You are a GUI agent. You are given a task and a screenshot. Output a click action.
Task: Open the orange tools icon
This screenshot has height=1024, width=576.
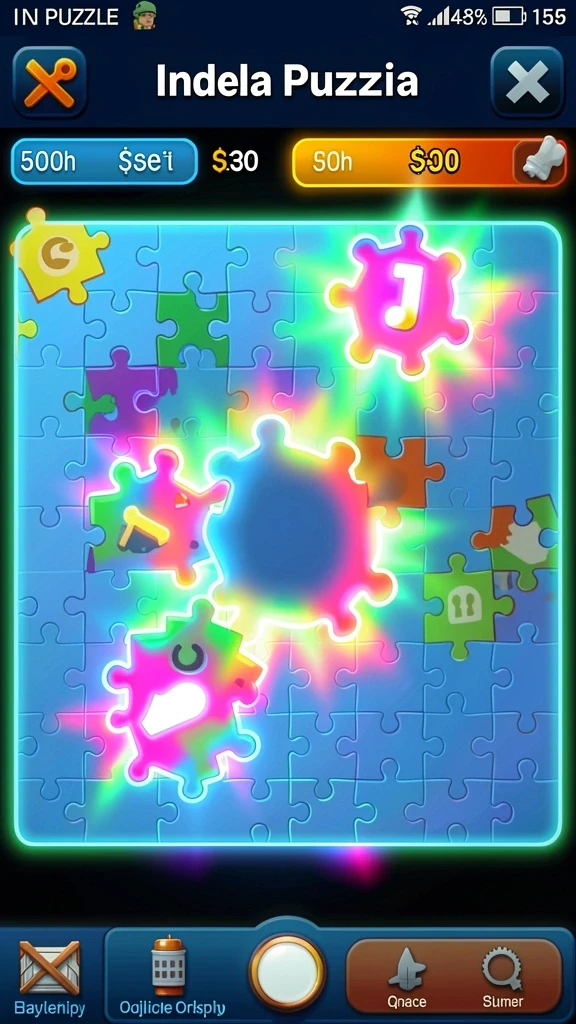pyautogui.click(x=49, y=82)
